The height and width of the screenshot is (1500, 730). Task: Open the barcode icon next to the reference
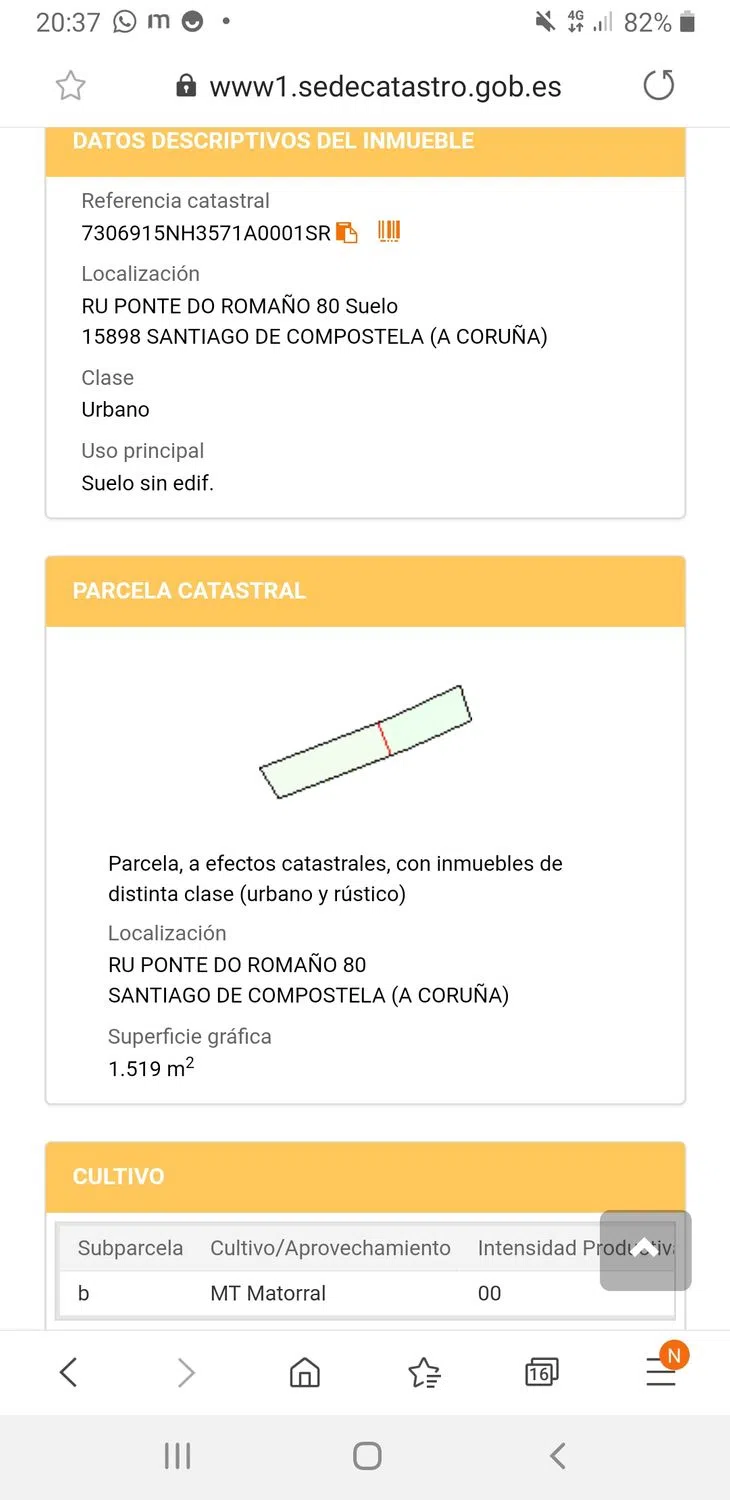(x=389, y=232)
